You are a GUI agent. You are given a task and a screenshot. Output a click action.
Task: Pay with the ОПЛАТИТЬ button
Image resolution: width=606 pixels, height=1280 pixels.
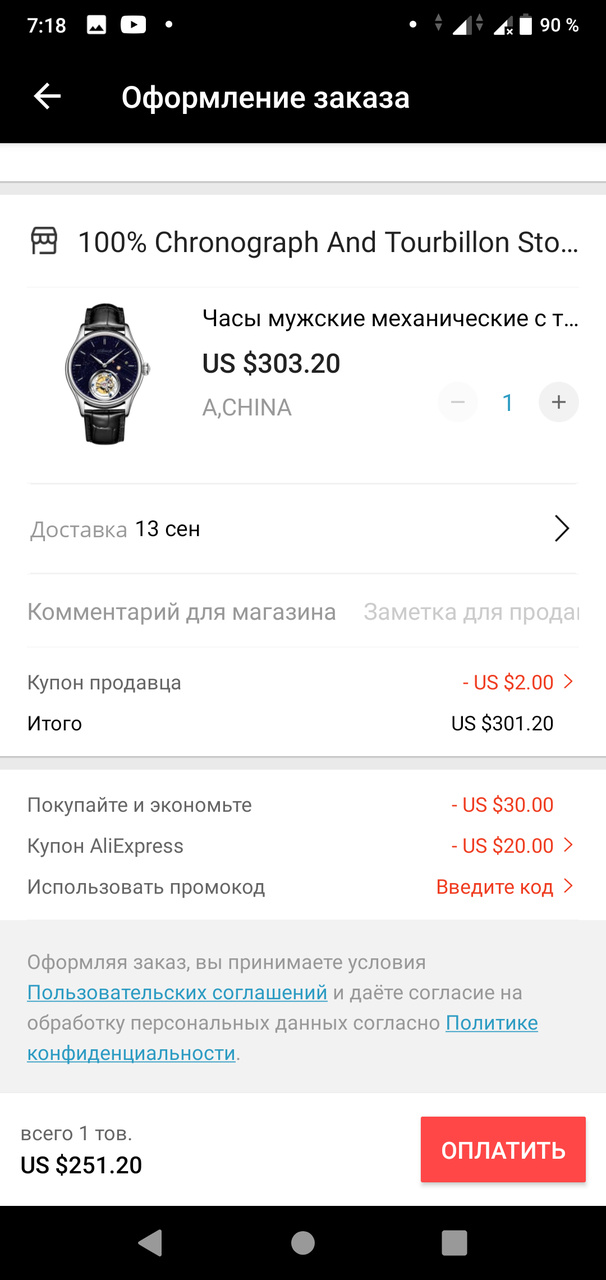coord(503,1150)
